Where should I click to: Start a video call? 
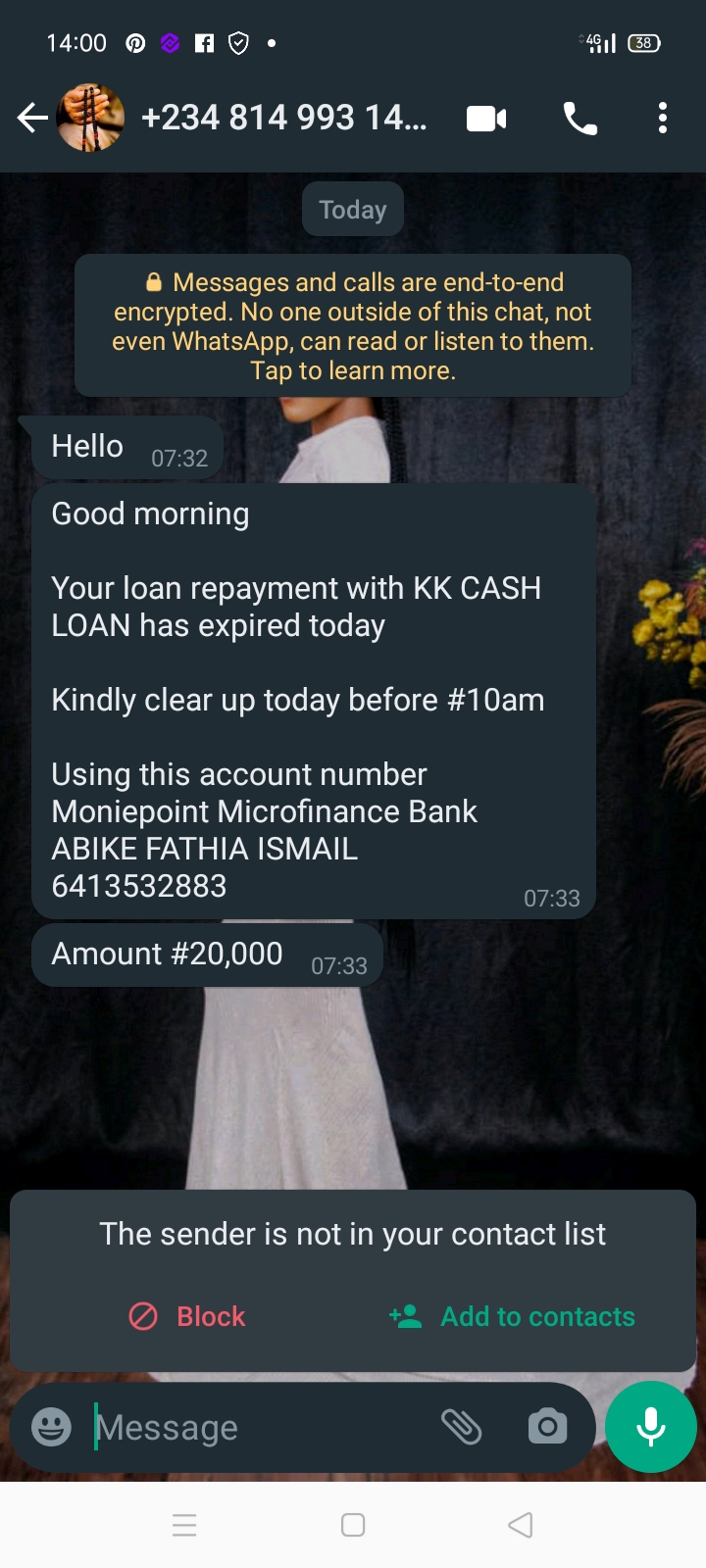486,119
